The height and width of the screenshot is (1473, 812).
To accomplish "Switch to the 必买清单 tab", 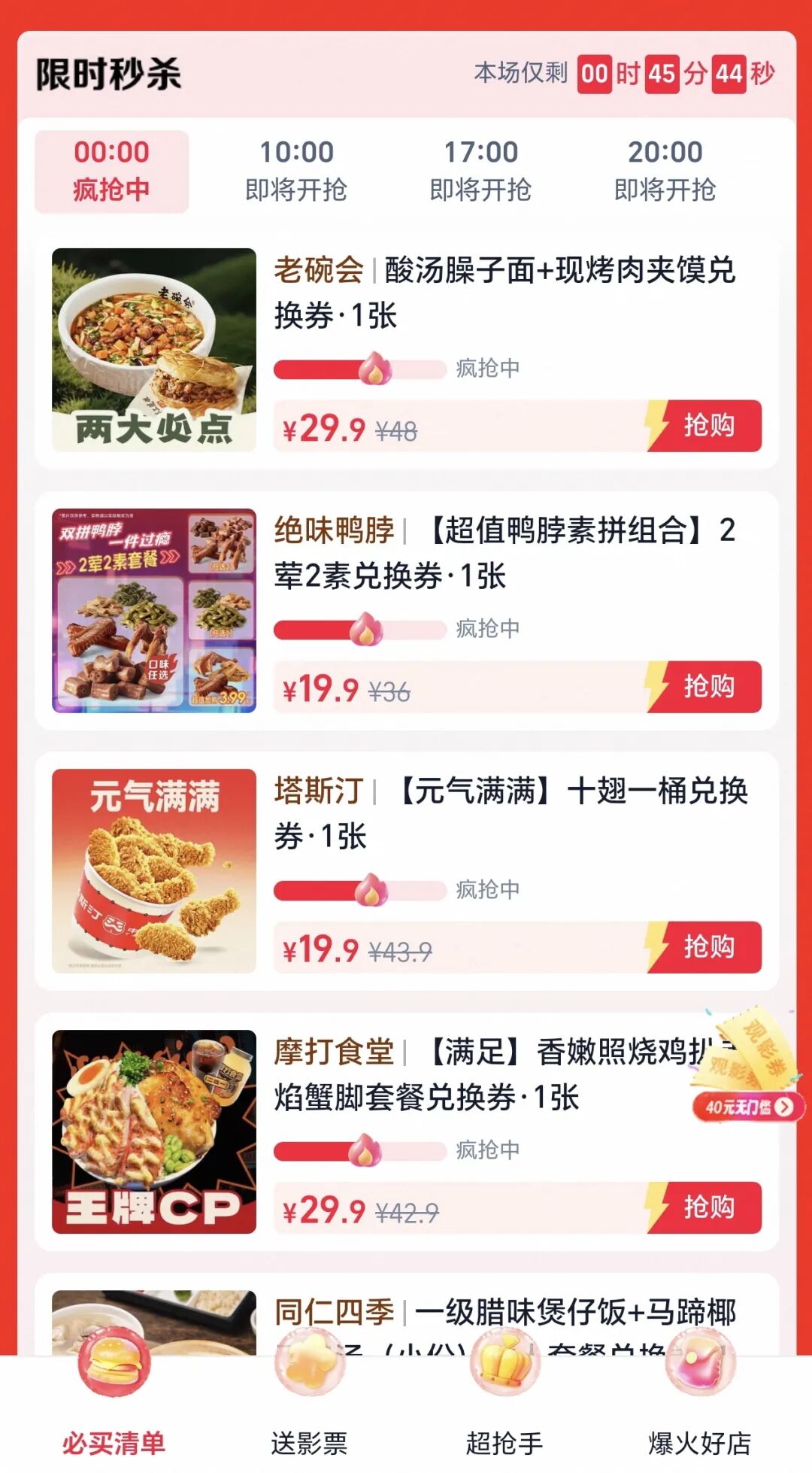I will click(114, 1414).
